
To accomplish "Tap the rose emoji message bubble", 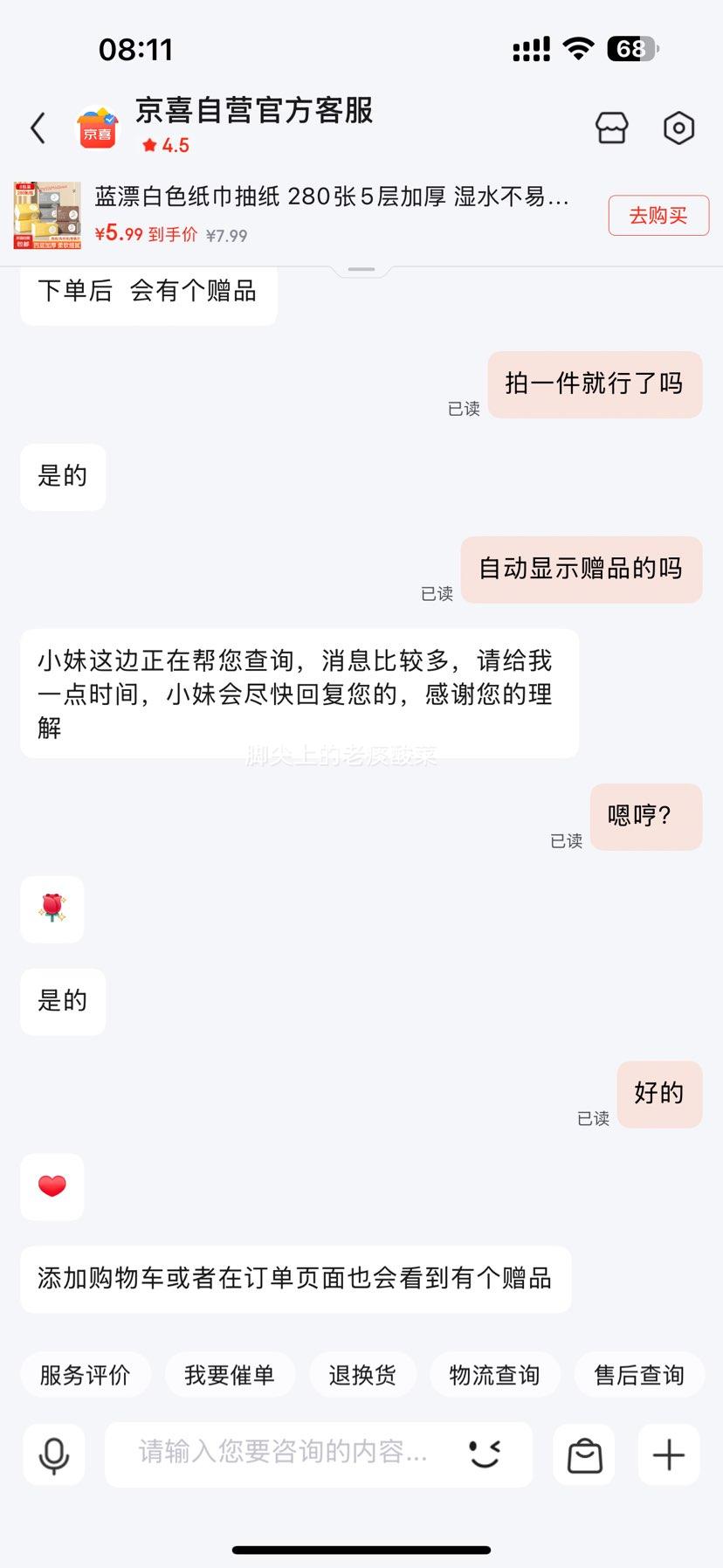I will click(52, 909).
